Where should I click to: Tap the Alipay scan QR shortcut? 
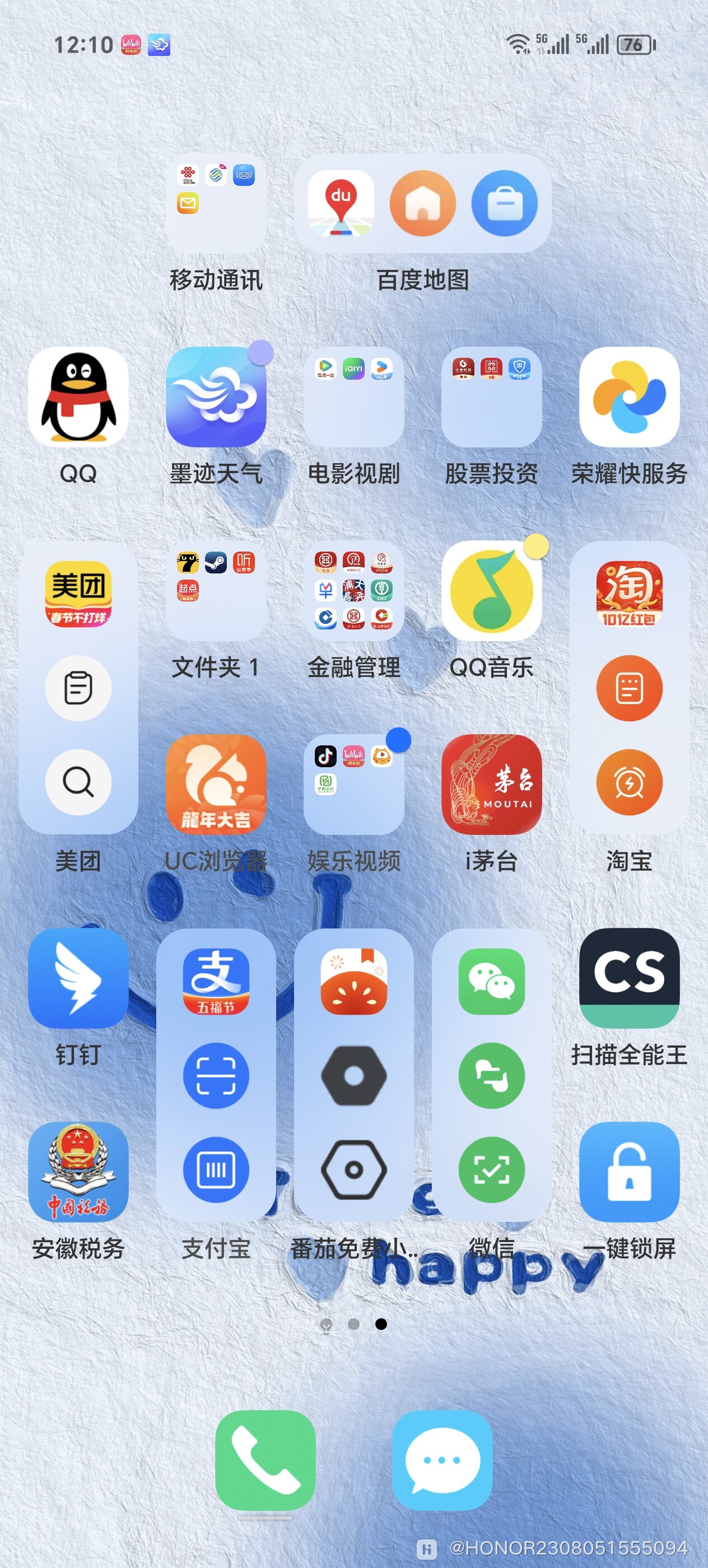click(x=216, y=1075)
